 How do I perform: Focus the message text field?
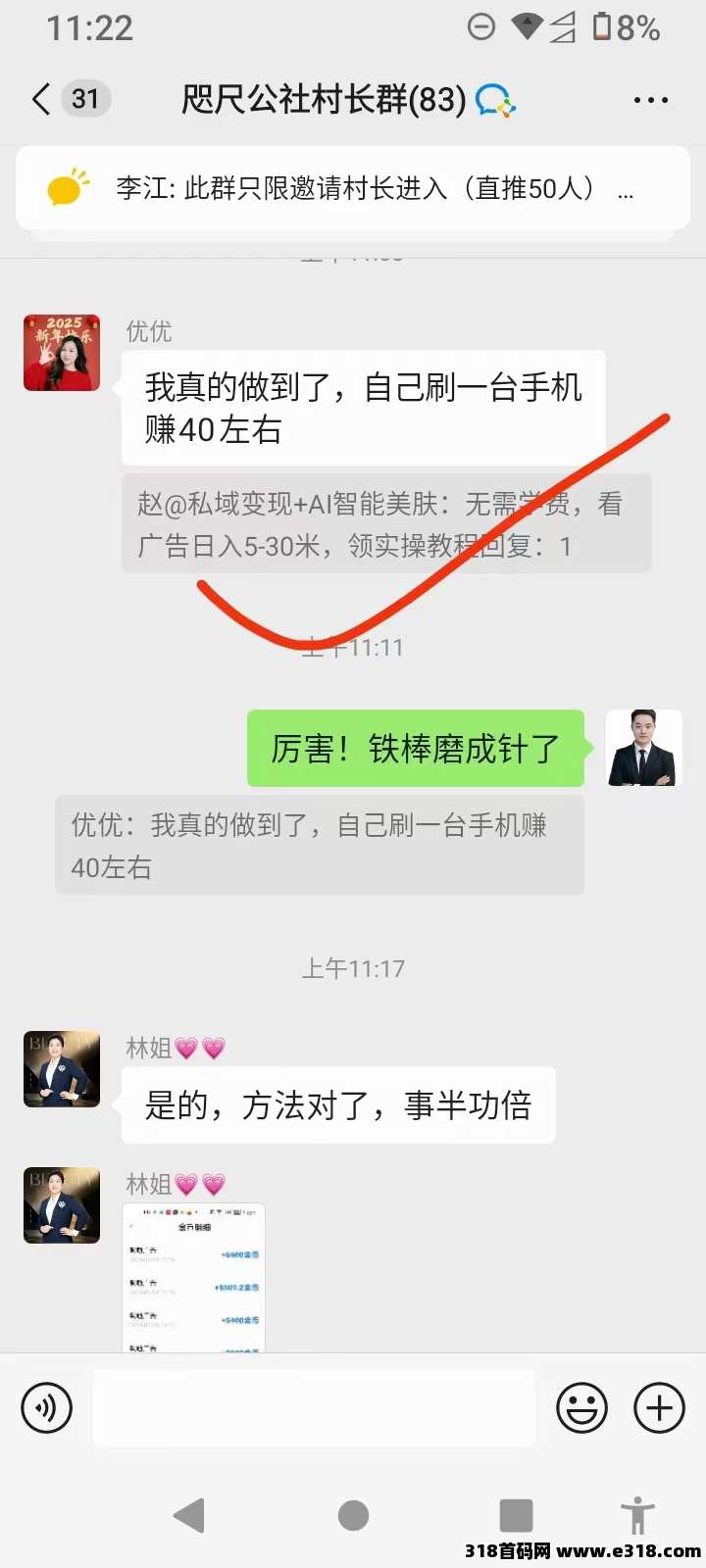coord(314,1408)
